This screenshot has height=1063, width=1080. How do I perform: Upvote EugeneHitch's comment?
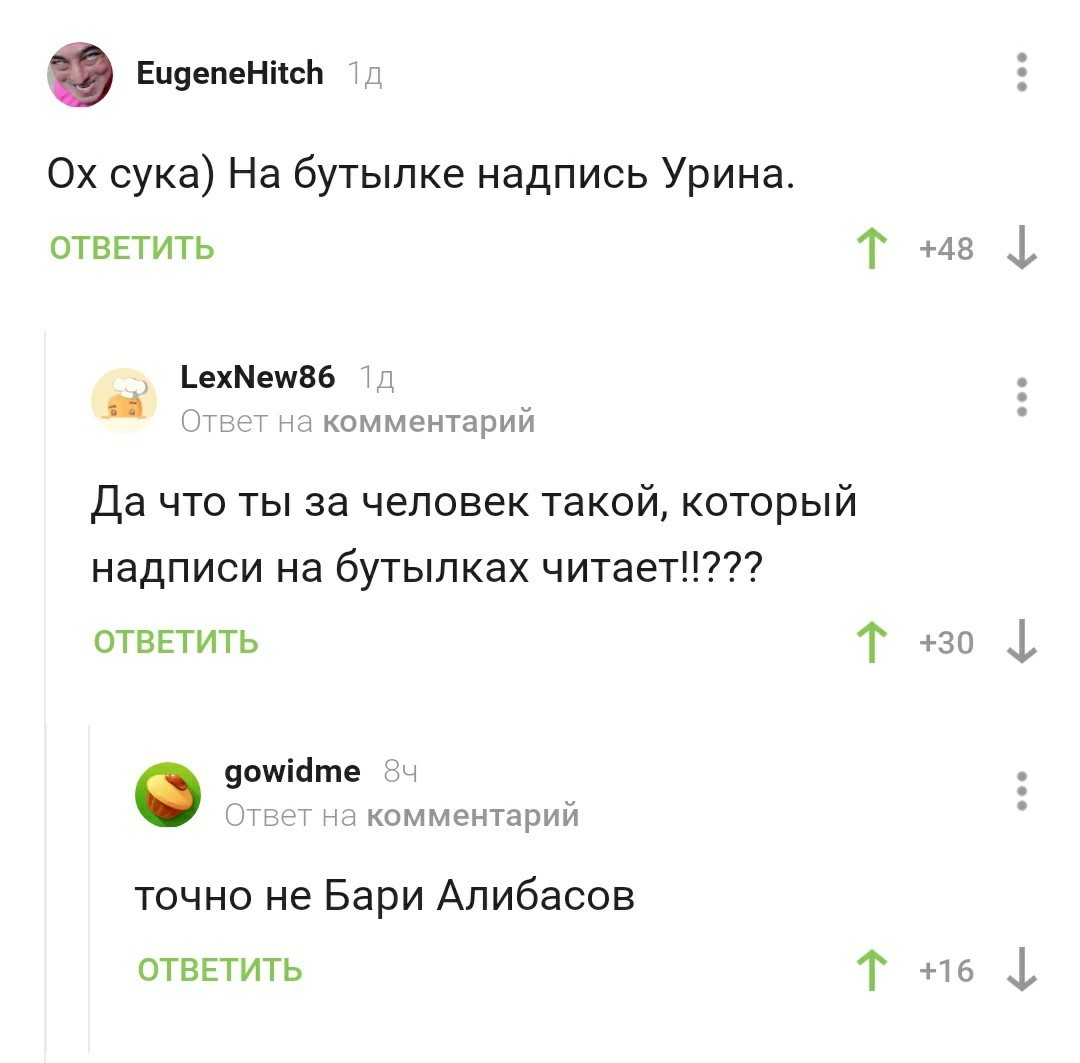click(x=875, y=248)
